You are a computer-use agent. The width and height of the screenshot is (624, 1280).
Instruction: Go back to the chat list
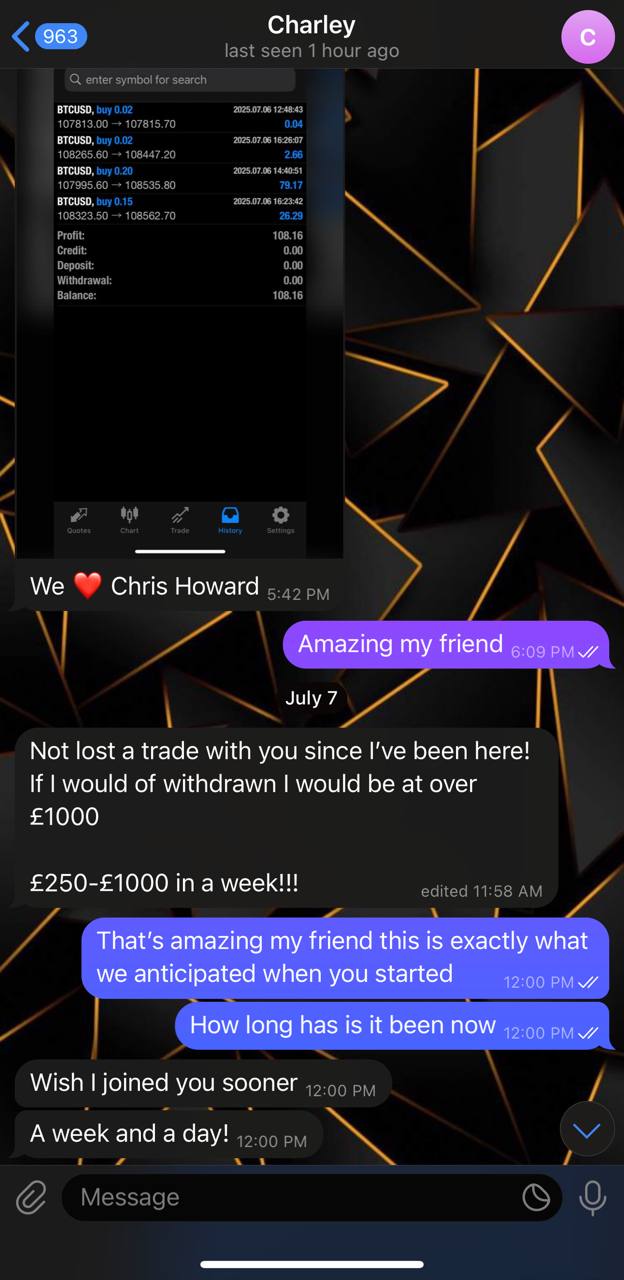[x=48, y=37]
